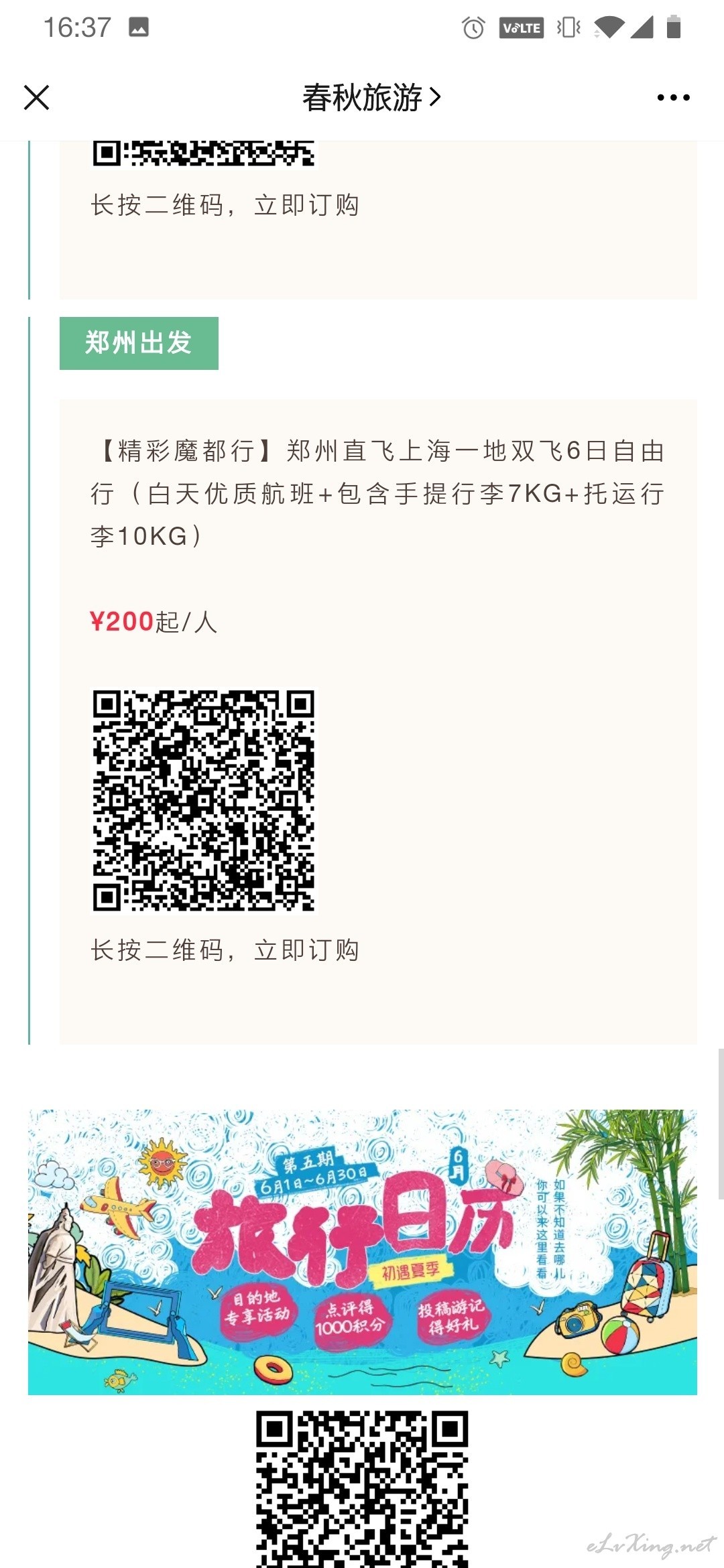This screenshot has width=724, height=1568.
Task: Open the three-dot overflow menu
Action: 673,98
